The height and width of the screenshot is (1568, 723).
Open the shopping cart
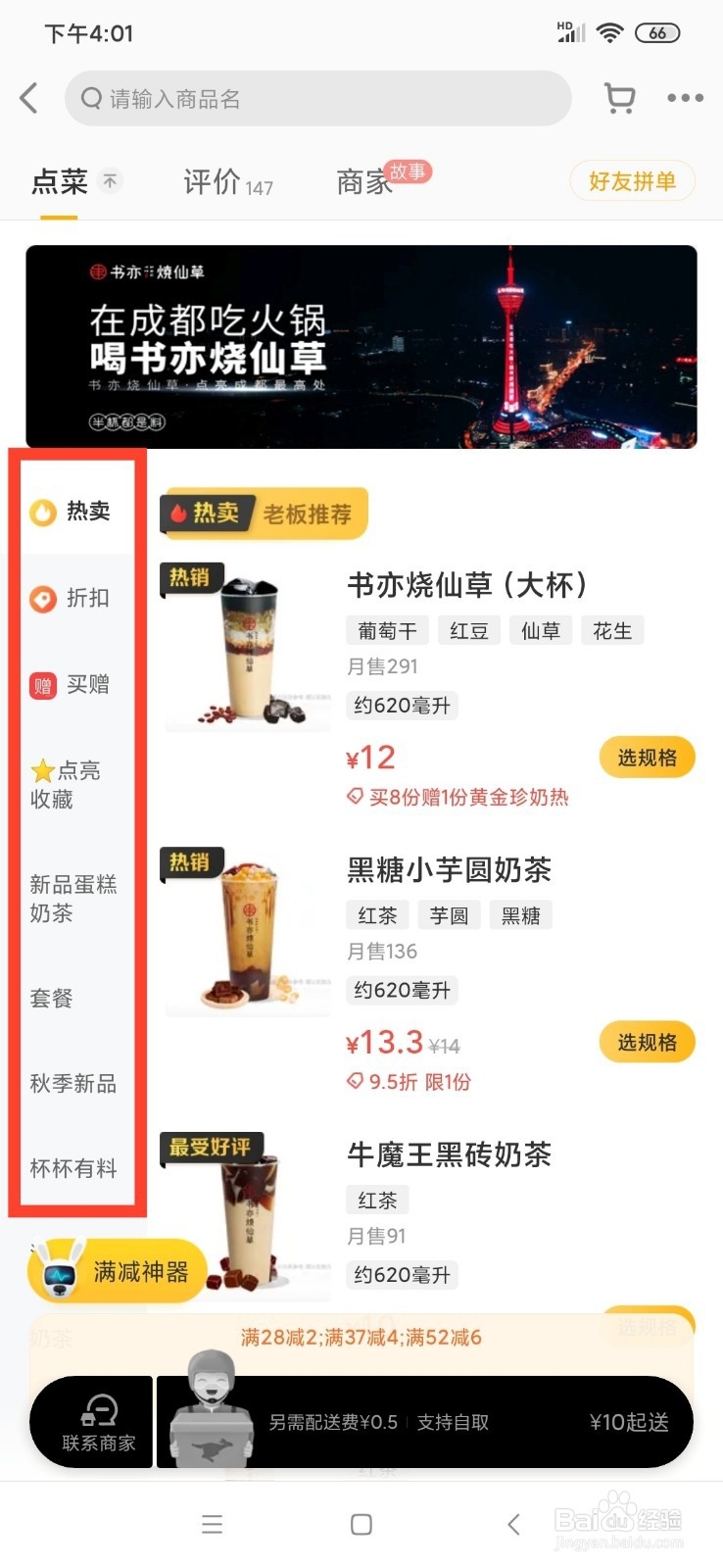coord(619,98)
